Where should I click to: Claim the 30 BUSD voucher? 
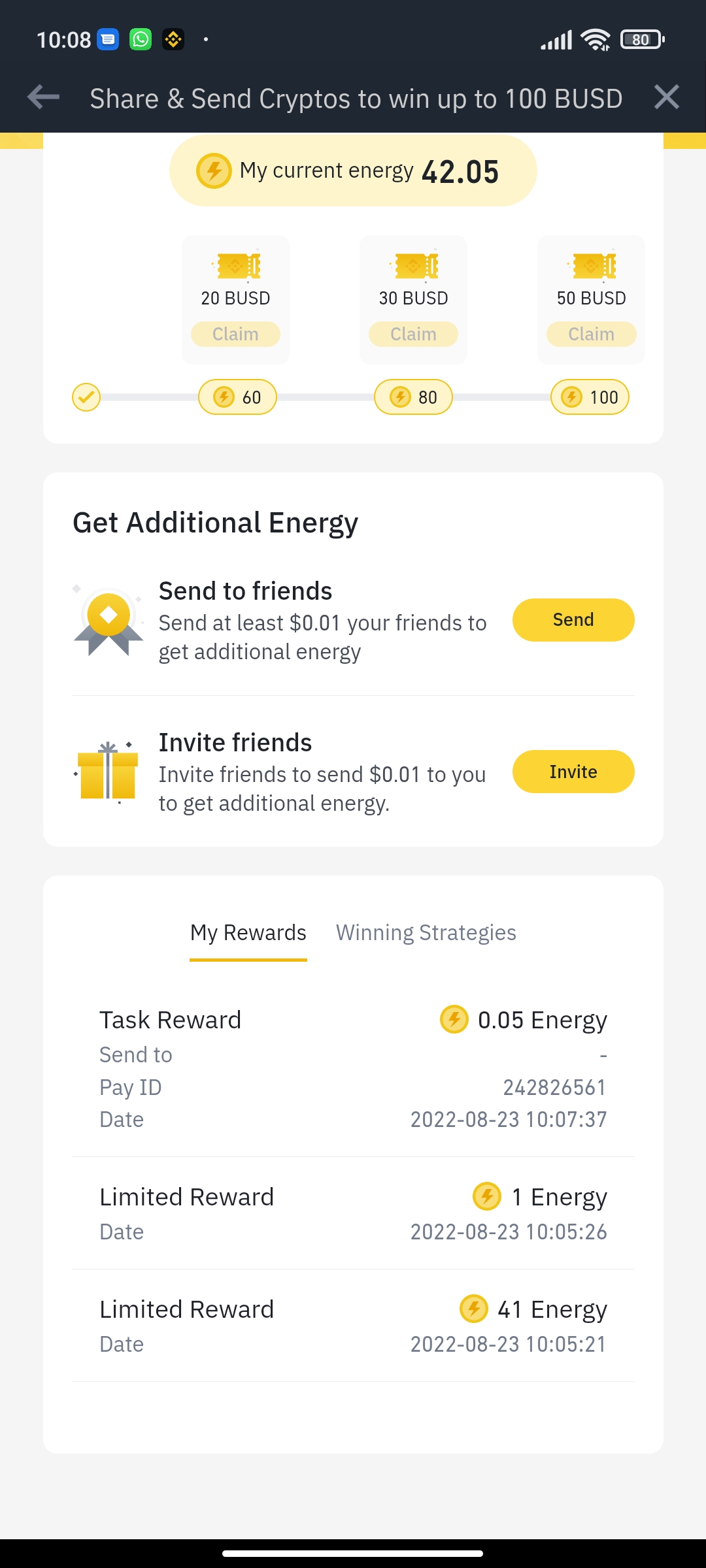[x=413, y=334]
